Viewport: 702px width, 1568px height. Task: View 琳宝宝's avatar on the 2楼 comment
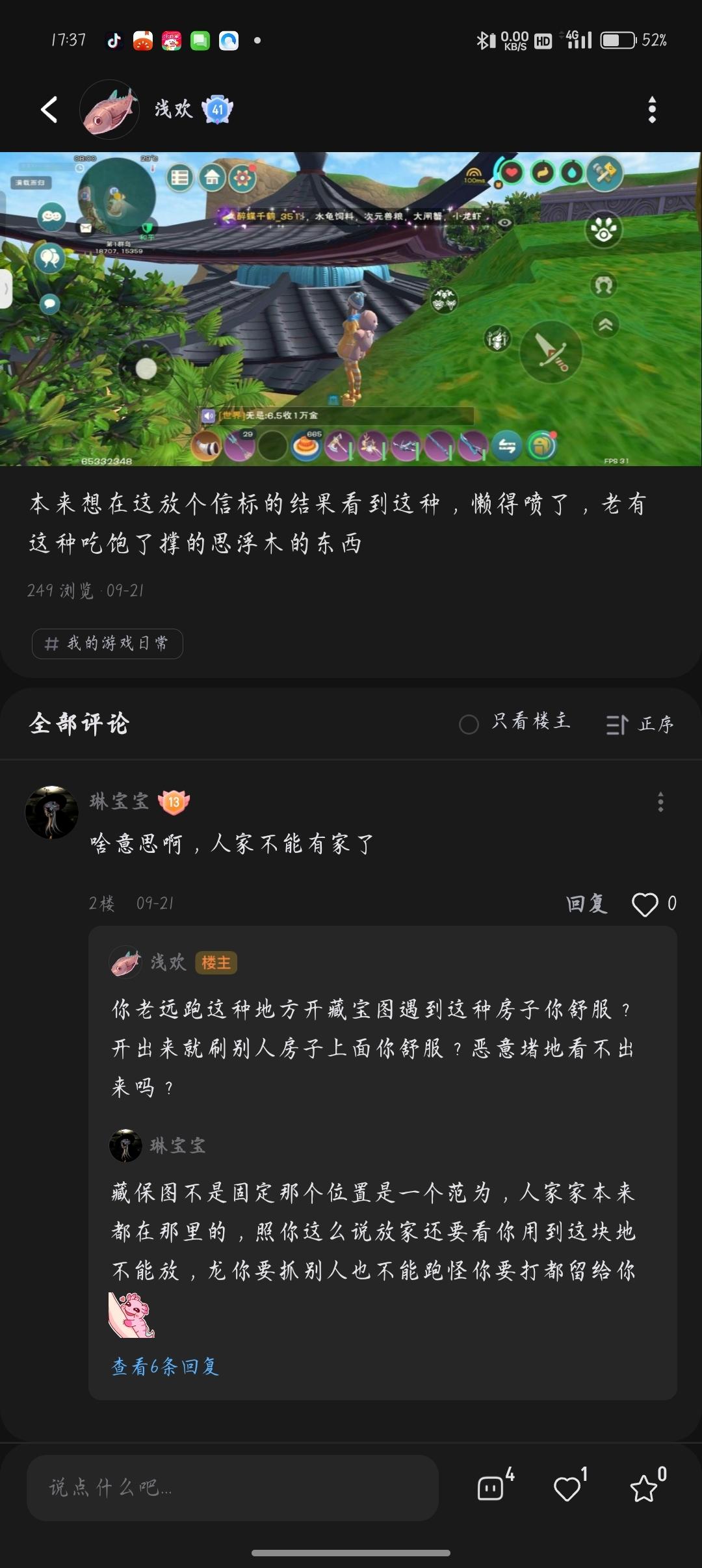pos(51,812)
